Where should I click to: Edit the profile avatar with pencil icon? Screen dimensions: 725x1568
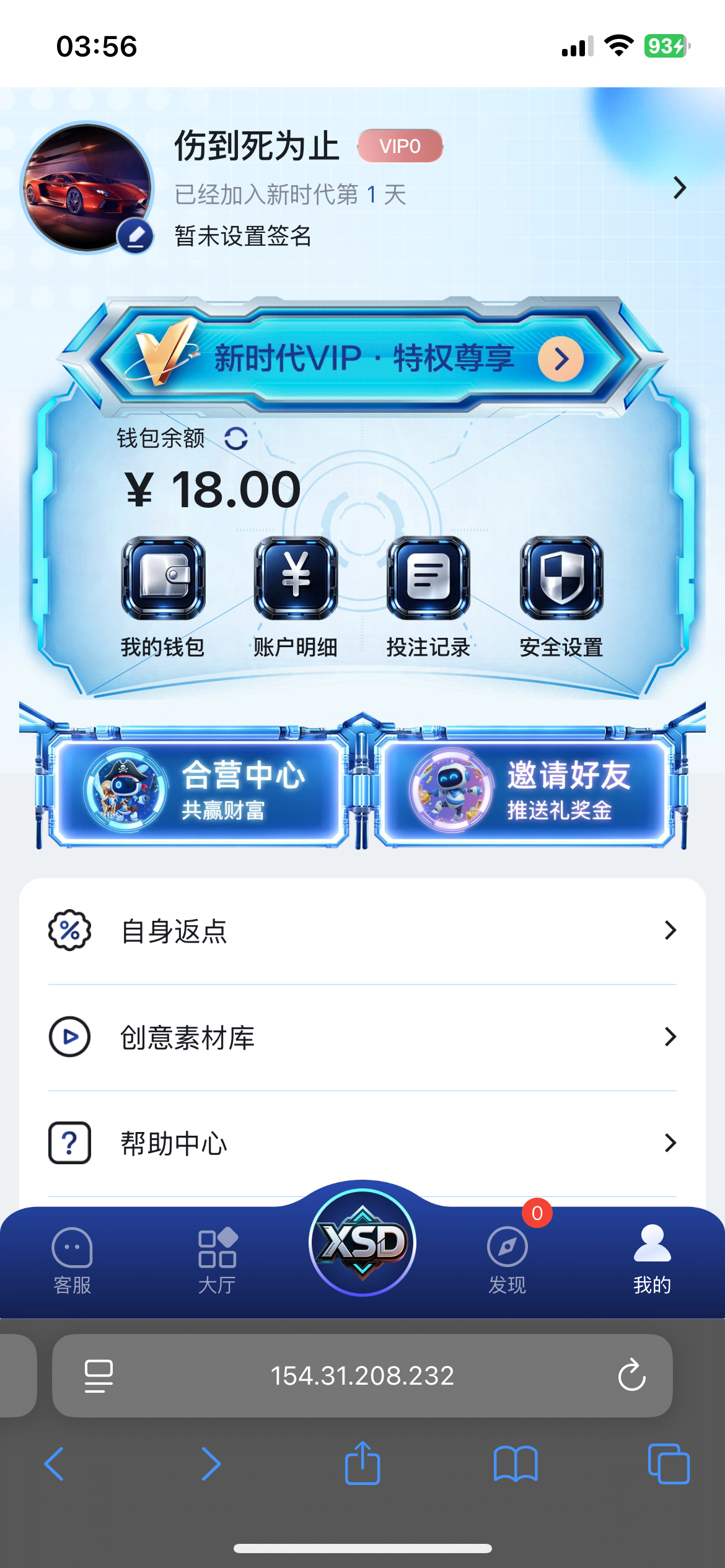[136, 237]
